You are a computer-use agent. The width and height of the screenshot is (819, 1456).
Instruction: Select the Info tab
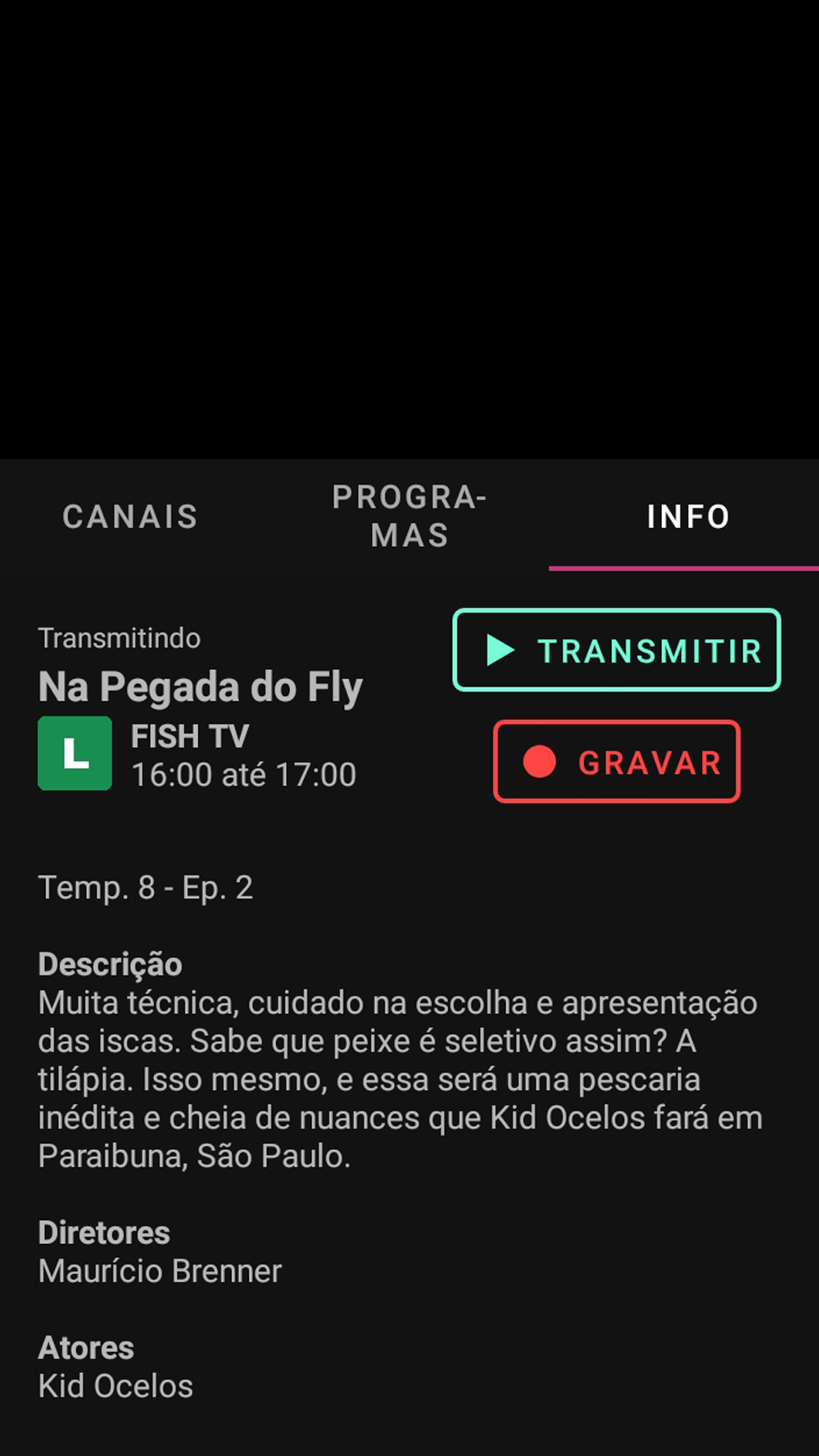click(x=688, y=517)
